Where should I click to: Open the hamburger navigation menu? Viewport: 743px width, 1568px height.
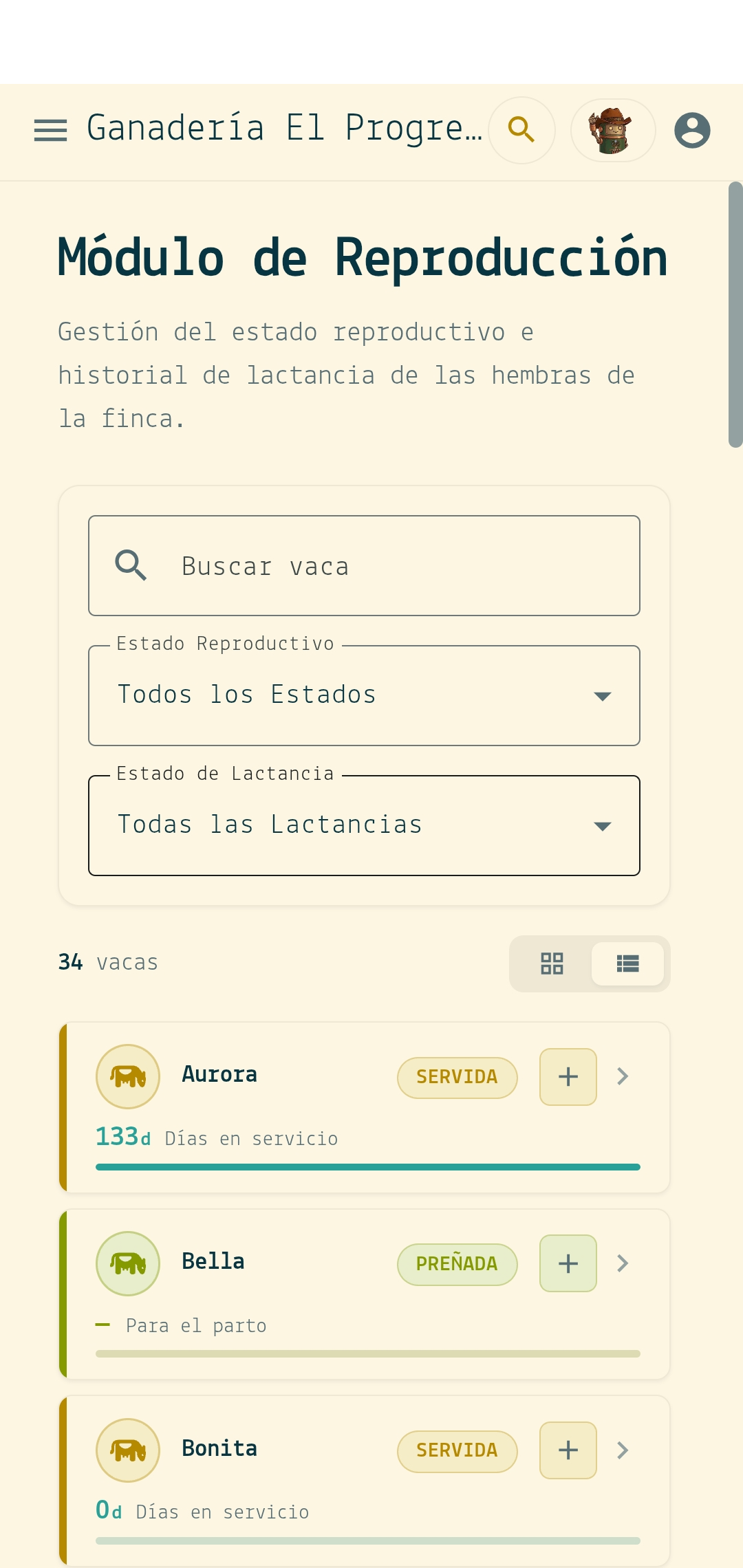(51, 130)
